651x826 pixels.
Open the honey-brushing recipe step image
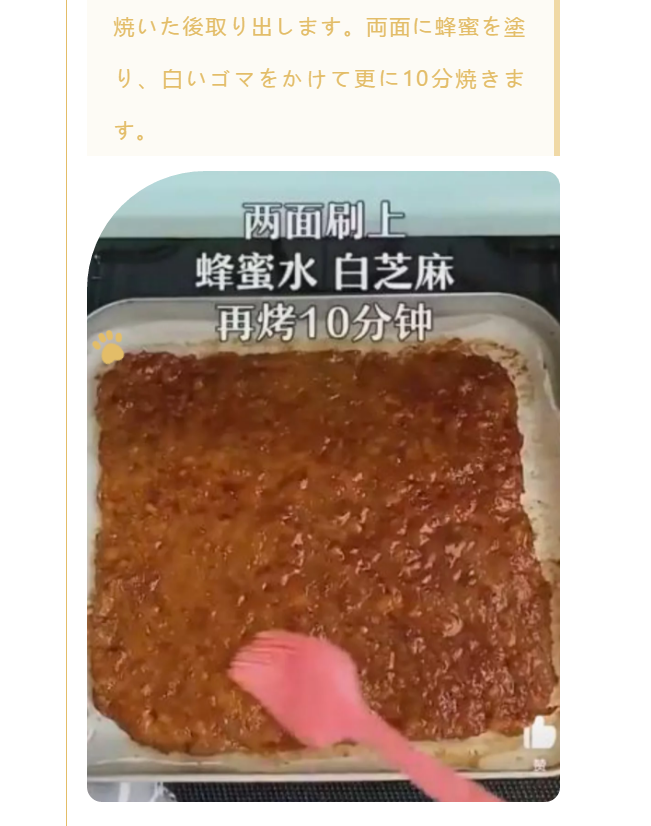point(323,486)
